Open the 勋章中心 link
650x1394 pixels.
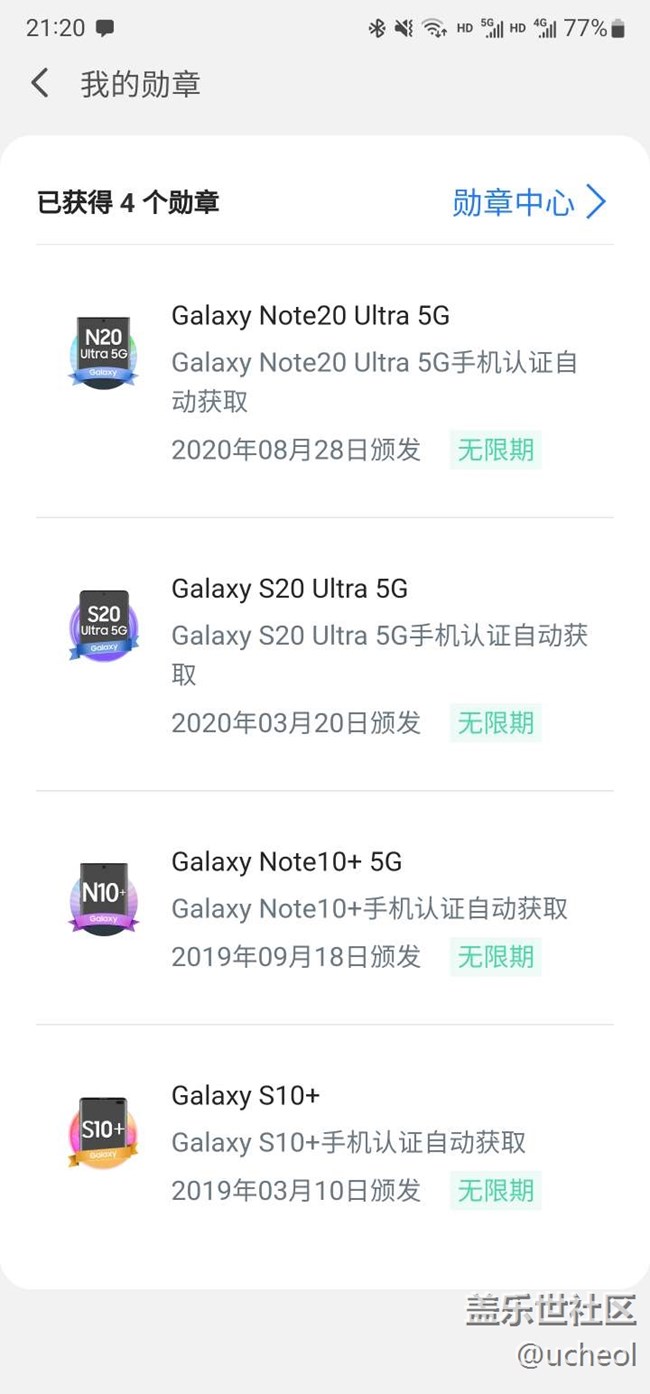pyautogui.click(x=528, y=202)
